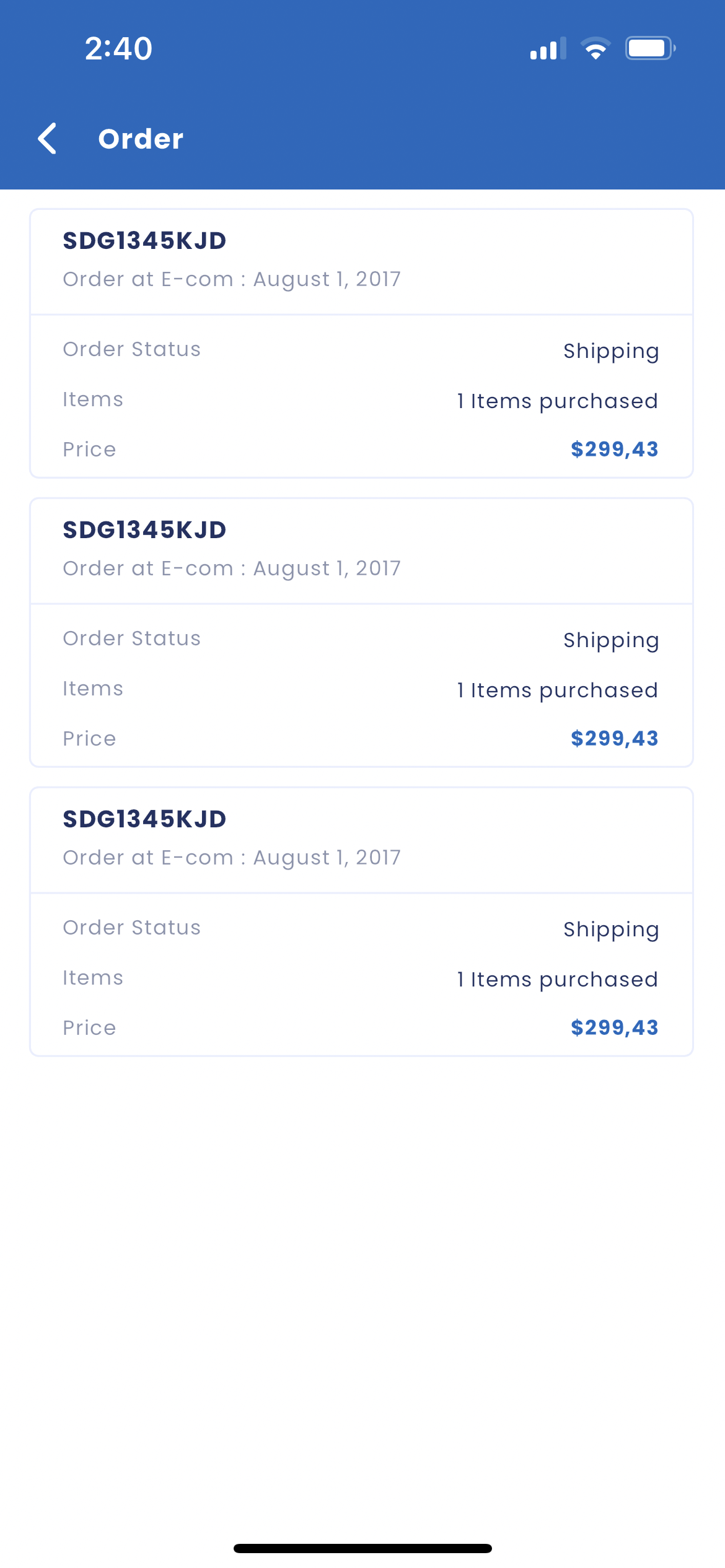Select the $299,43 price in first card

pos(615,449)
